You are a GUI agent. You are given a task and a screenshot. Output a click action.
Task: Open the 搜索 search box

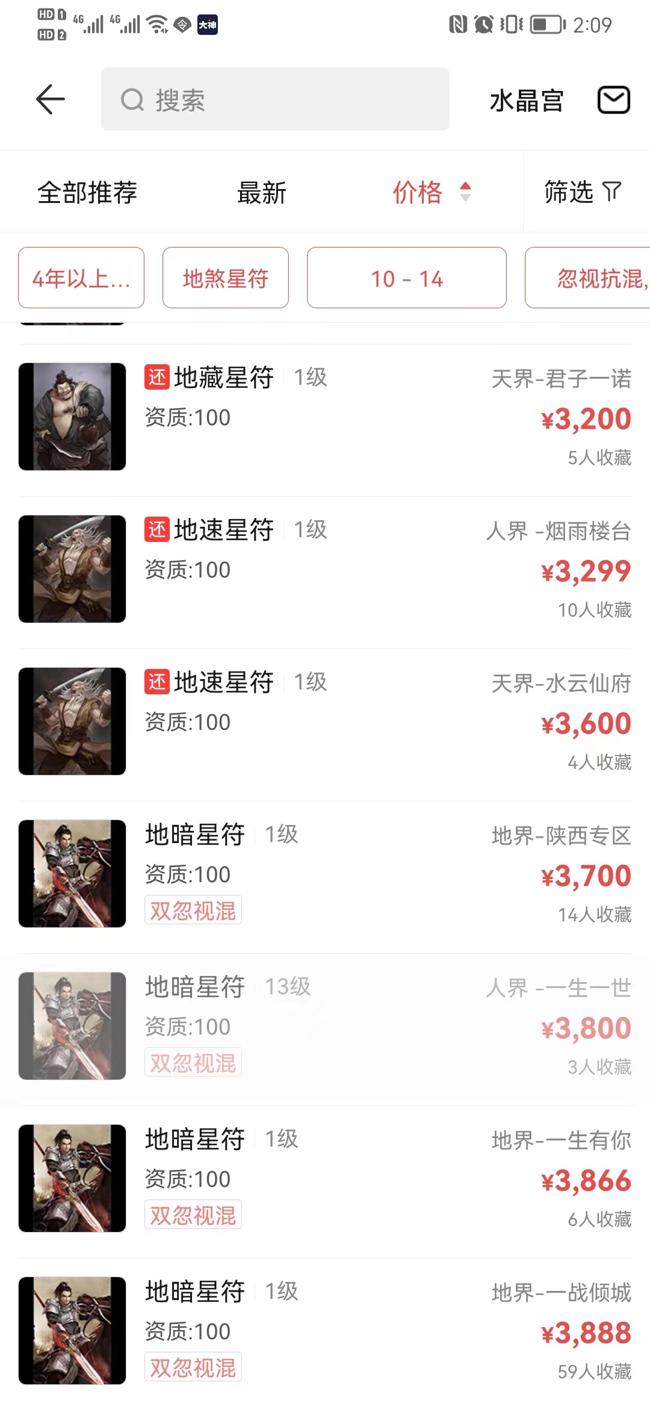(275, 99)
